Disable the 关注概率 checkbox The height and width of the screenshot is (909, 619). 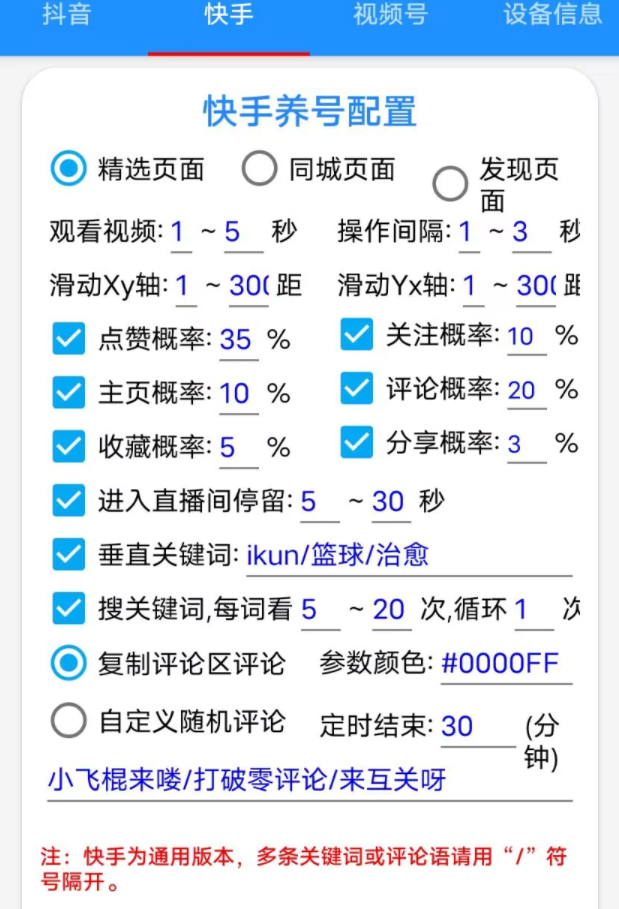(x=357, y=335)
